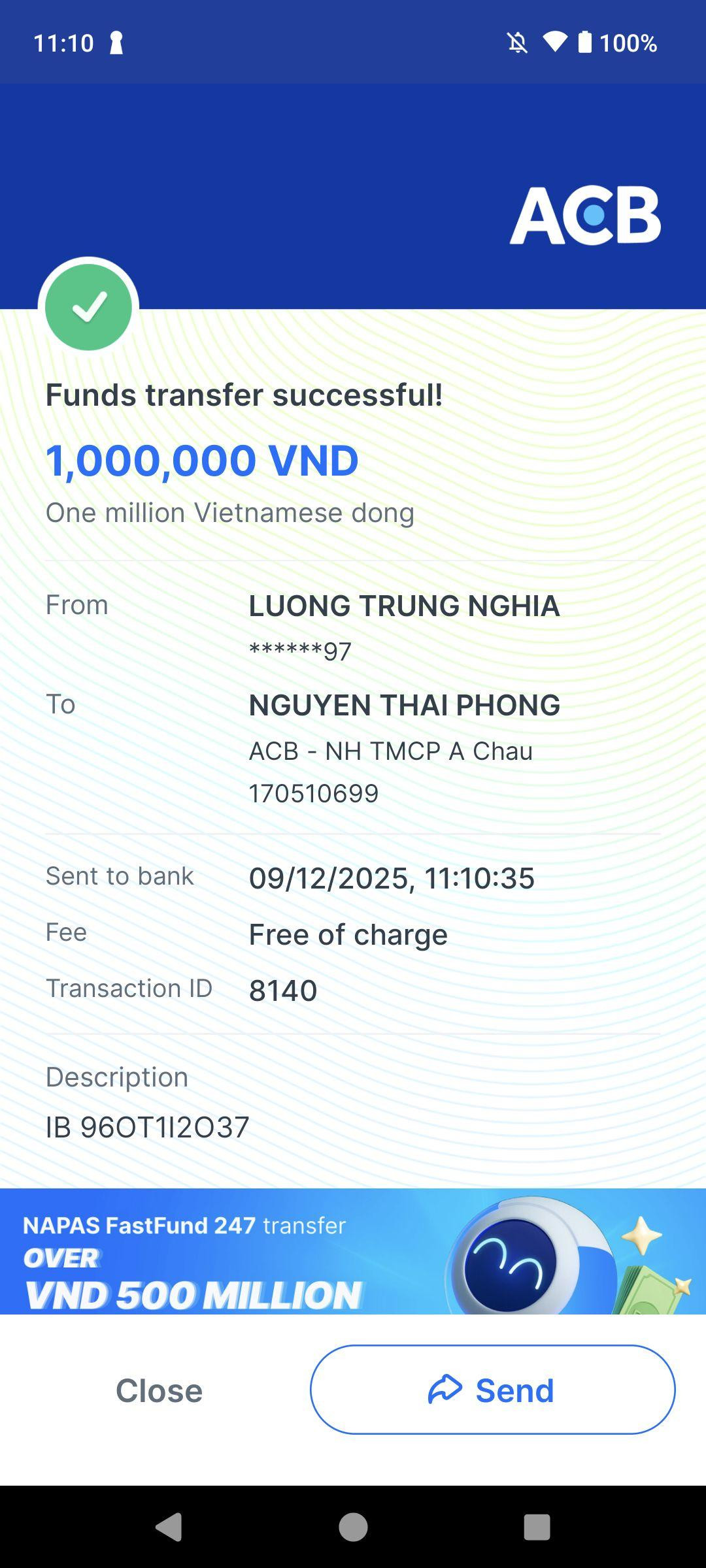Screen dimensions: 706x1568
Task: Go back using the system back button
Action: pyautogui.click(x=169, y=1527)
